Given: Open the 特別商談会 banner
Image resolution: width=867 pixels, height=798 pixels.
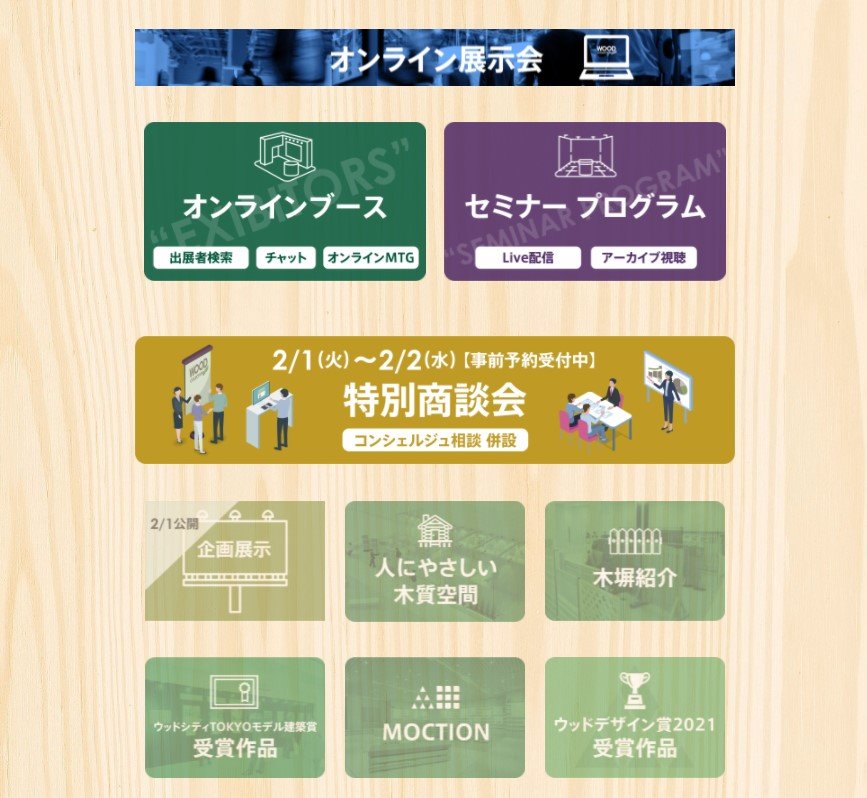Looking at the screenshot, I should tap(434, 400).
